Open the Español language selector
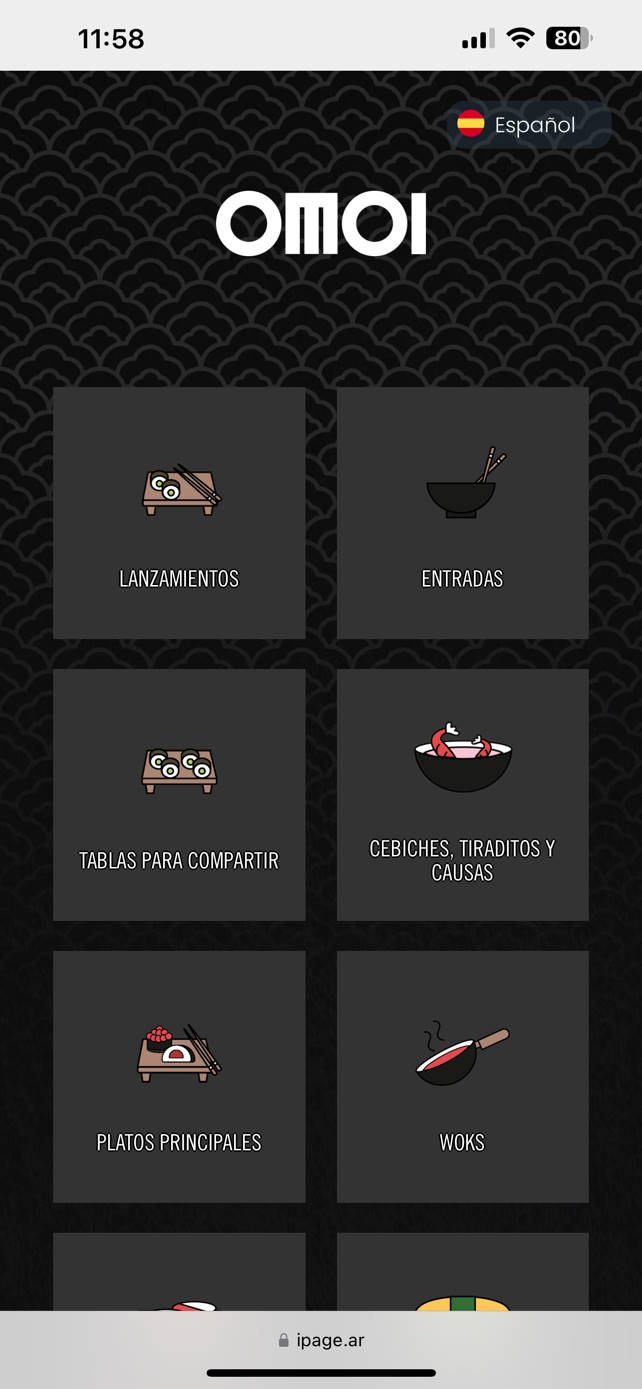642x1389 pixels. [528, 125]
